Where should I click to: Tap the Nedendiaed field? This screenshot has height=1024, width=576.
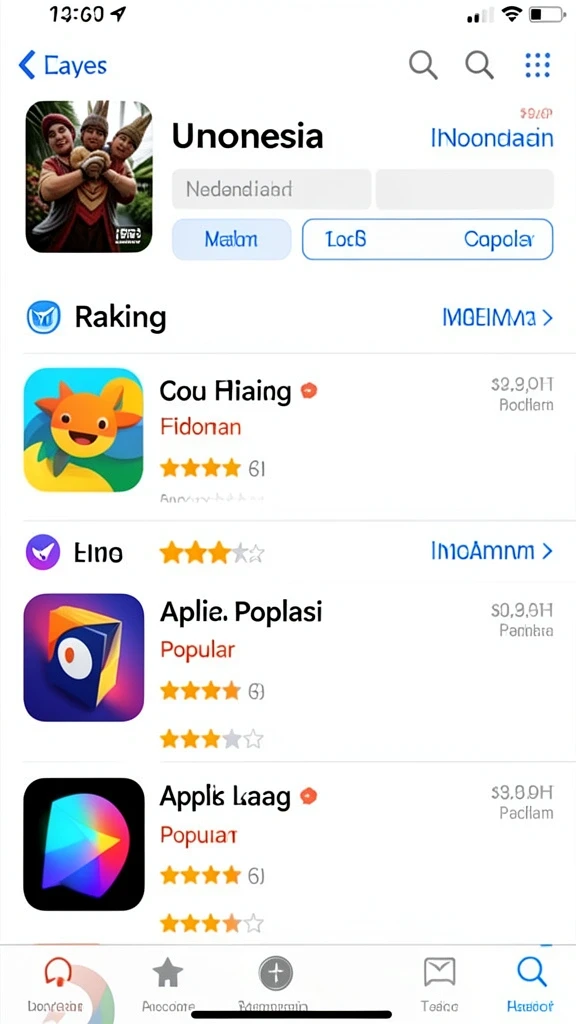pyautogui.click(x=271, y=189)
